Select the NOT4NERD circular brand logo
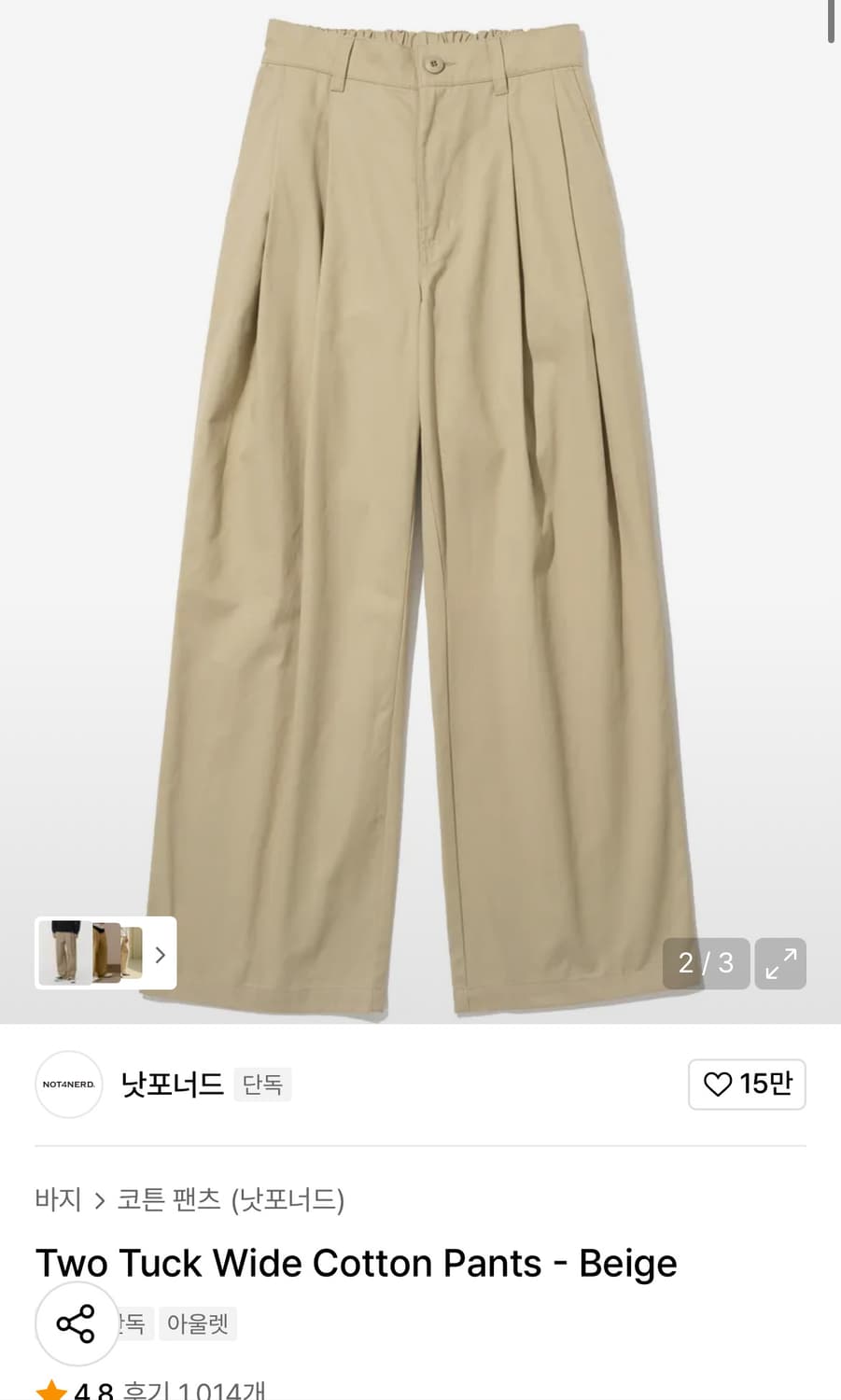841x1400 pixels. 68,1085
